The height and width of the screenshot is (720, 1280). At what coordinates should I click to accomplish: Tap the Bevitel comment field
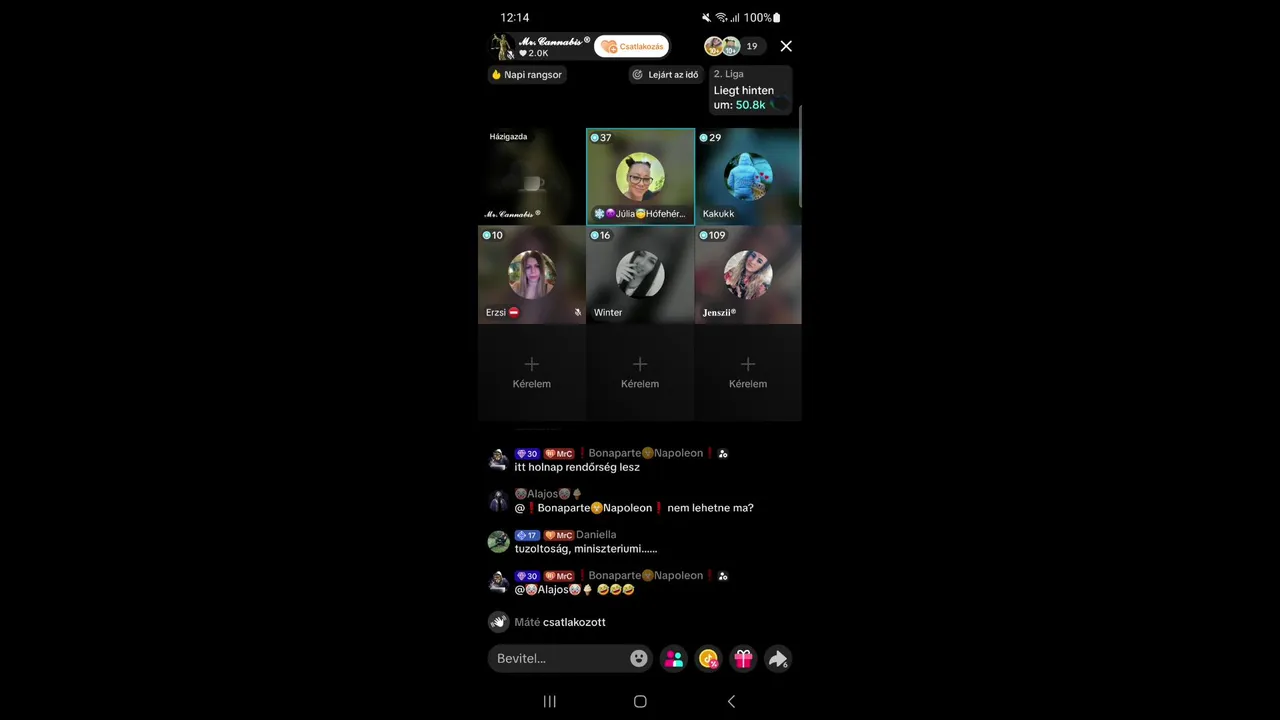click(560, 658)
